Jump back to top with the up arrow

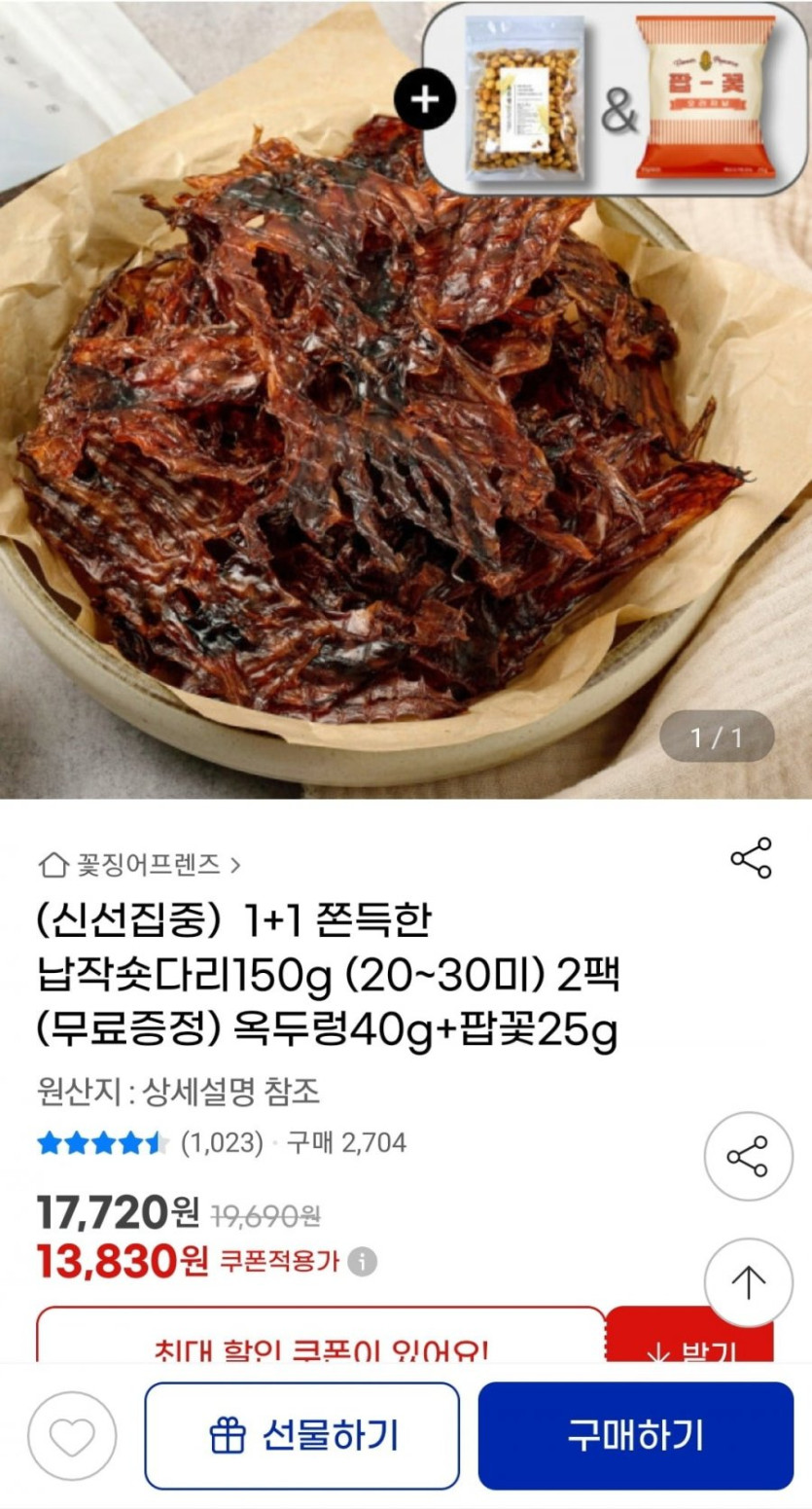pyautogui.click(x=748, y=1282)
